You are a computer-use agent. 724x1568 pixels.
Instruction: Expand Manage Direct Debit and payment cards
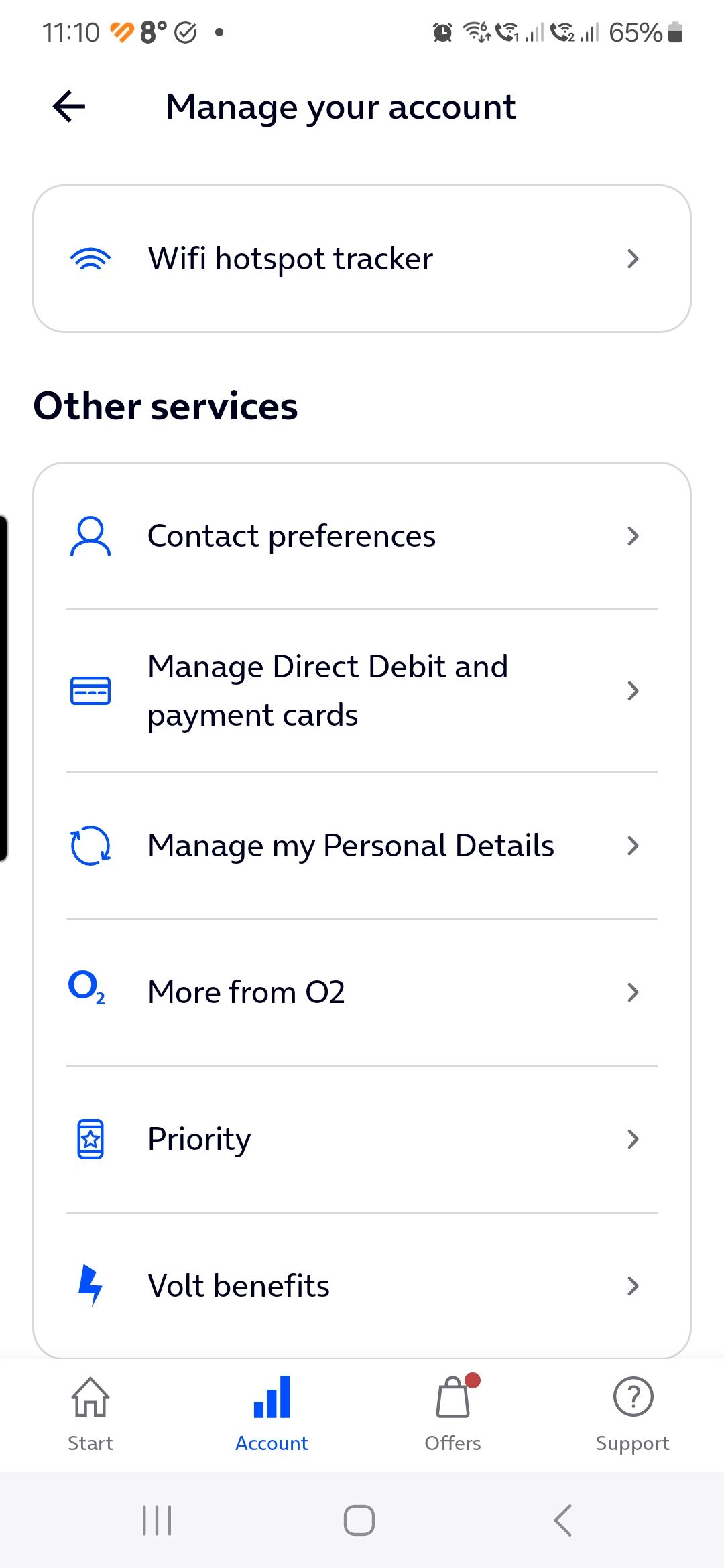[362, 690]
